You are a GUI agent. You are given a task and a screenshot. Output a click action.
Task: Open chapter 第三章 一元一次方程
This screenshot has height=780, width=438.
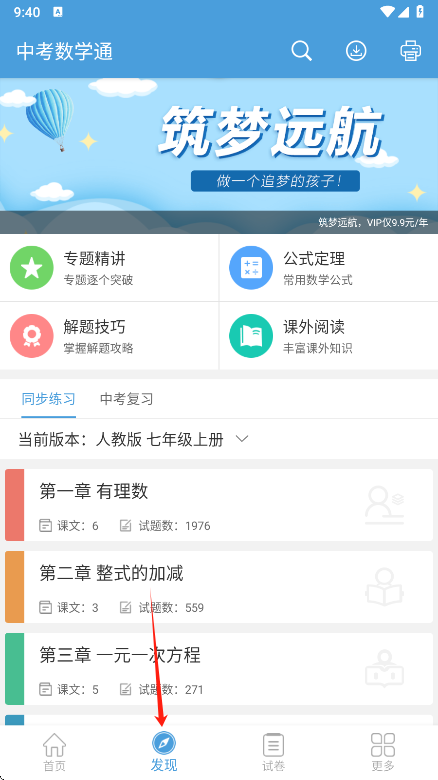pos(219,669)
